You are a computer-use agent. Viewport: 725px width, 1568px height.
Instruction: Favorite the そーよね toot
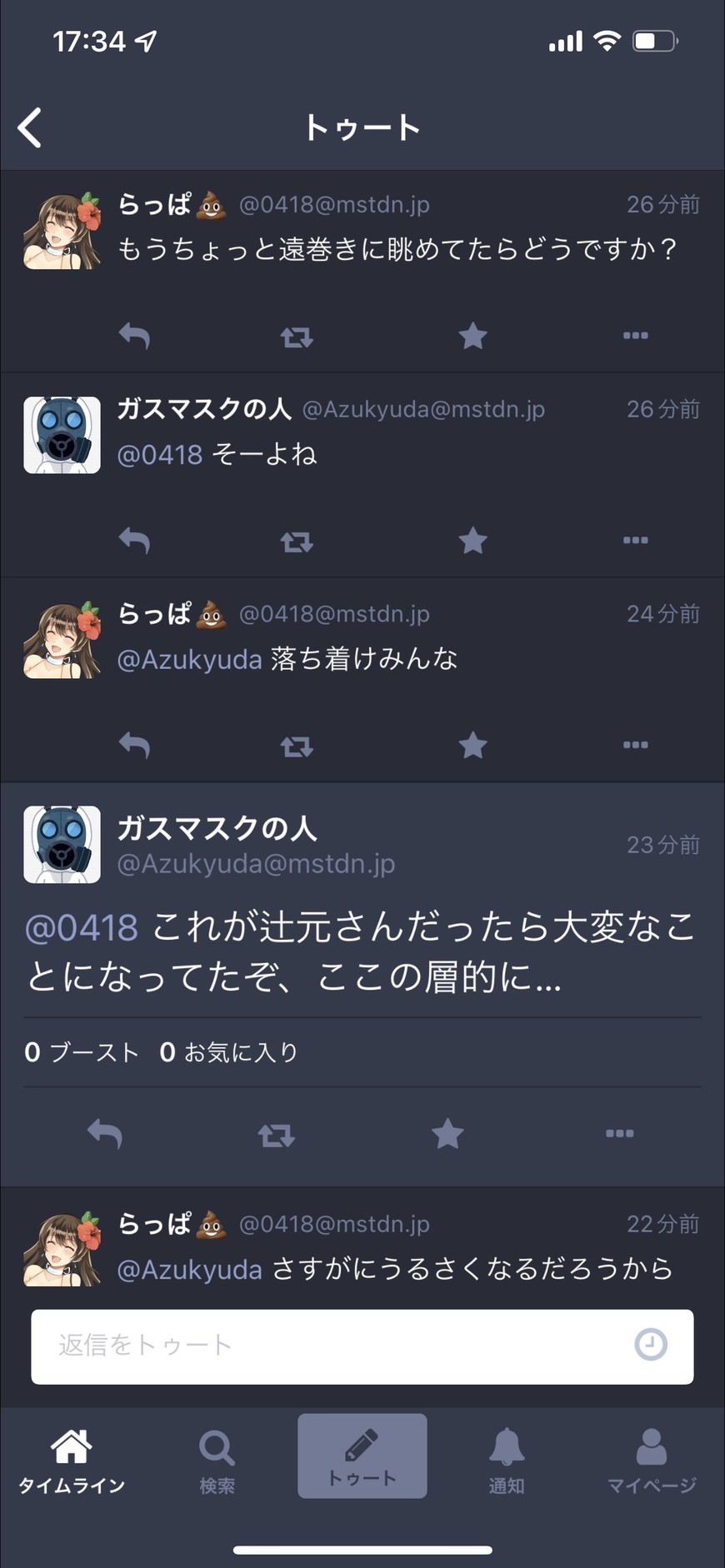(x=472, y=541)
